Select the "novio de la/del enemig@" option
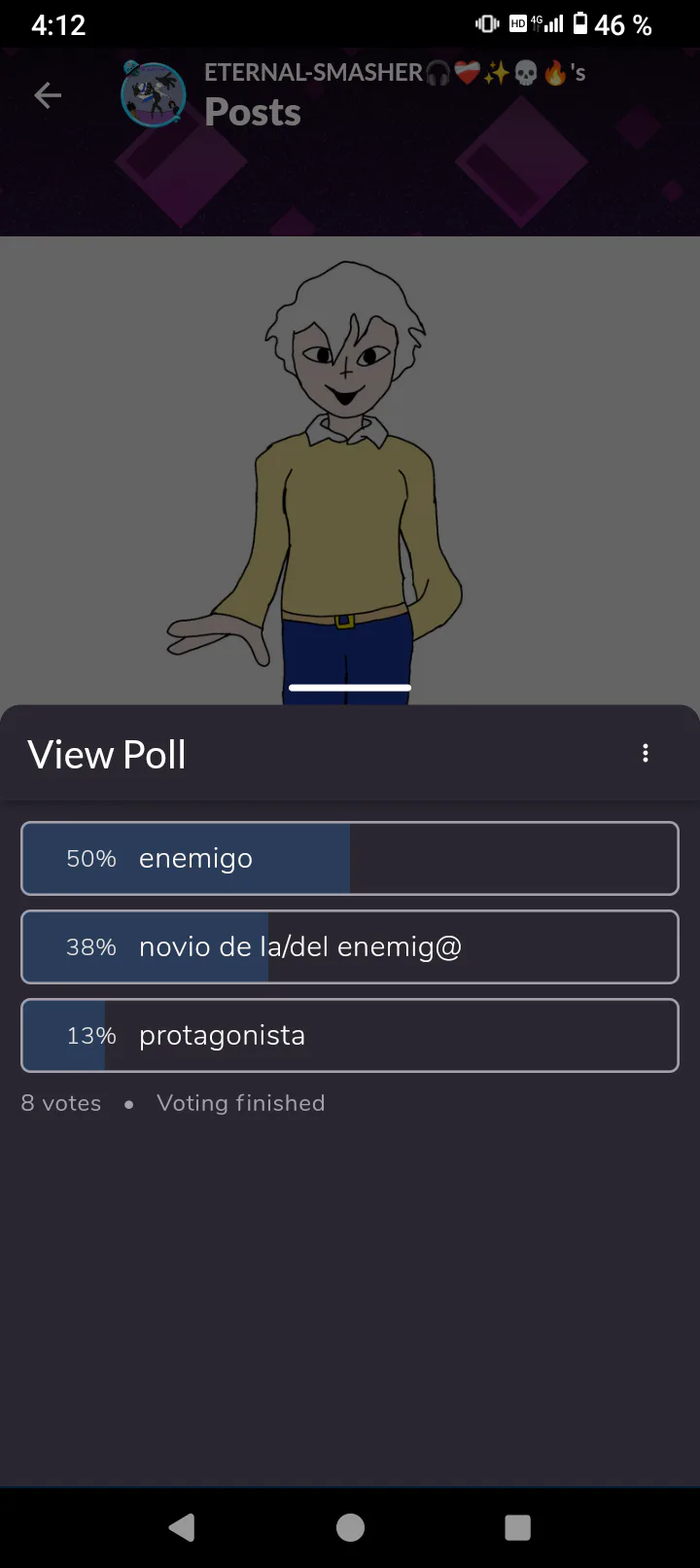 point(350,947)
